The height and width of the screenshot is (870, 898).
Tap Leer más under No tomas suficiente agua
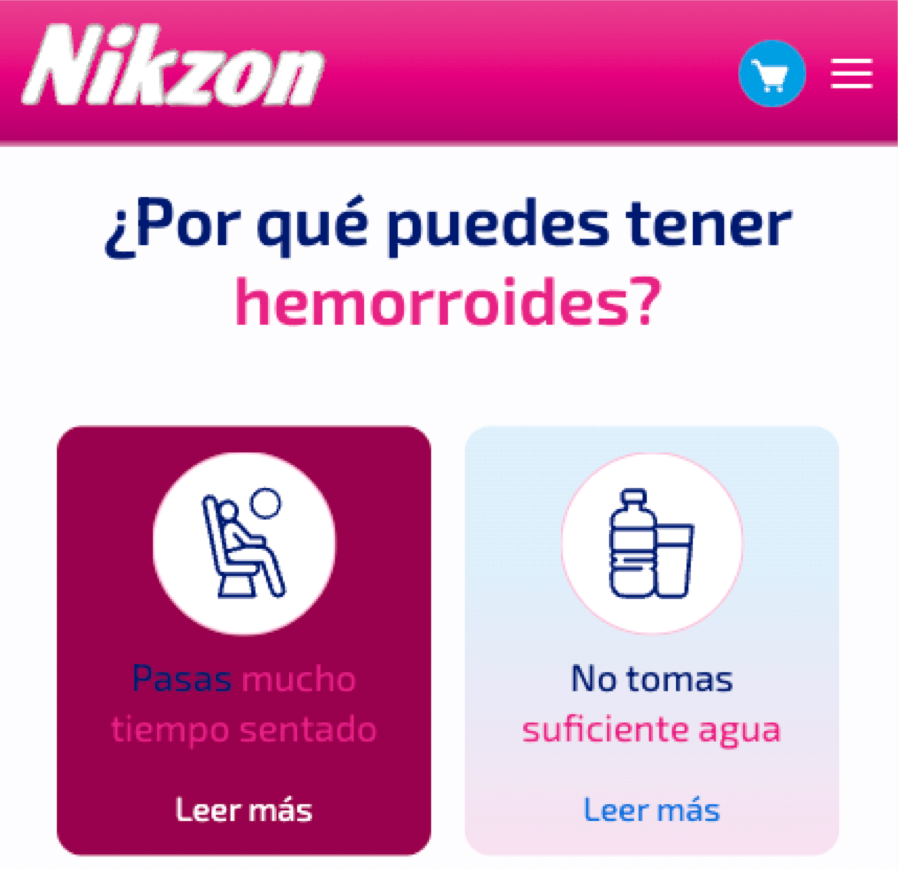(651, 809)
